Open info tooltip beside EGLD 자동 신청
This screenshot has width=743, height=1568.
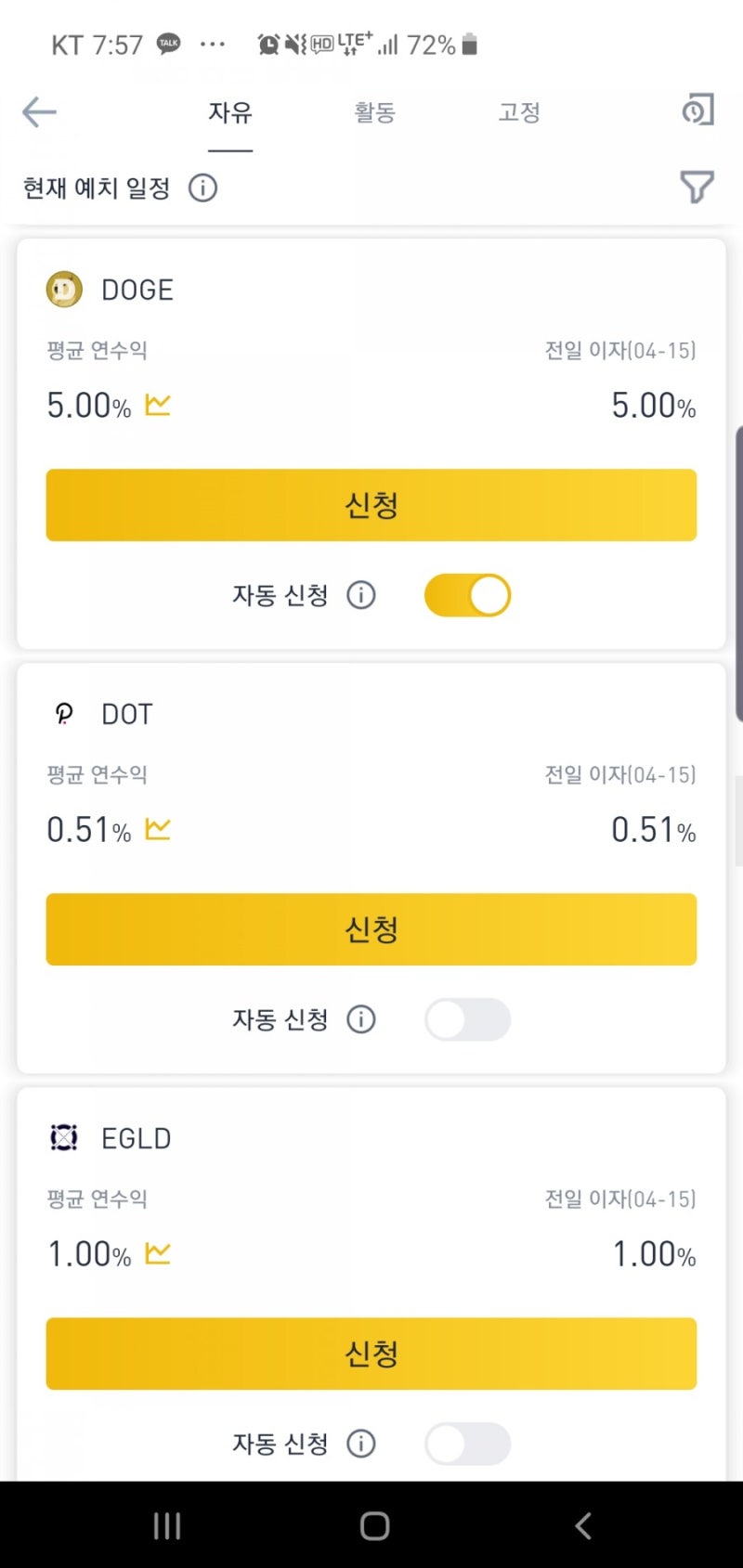pyautogui.click(x=361, y=1444)
